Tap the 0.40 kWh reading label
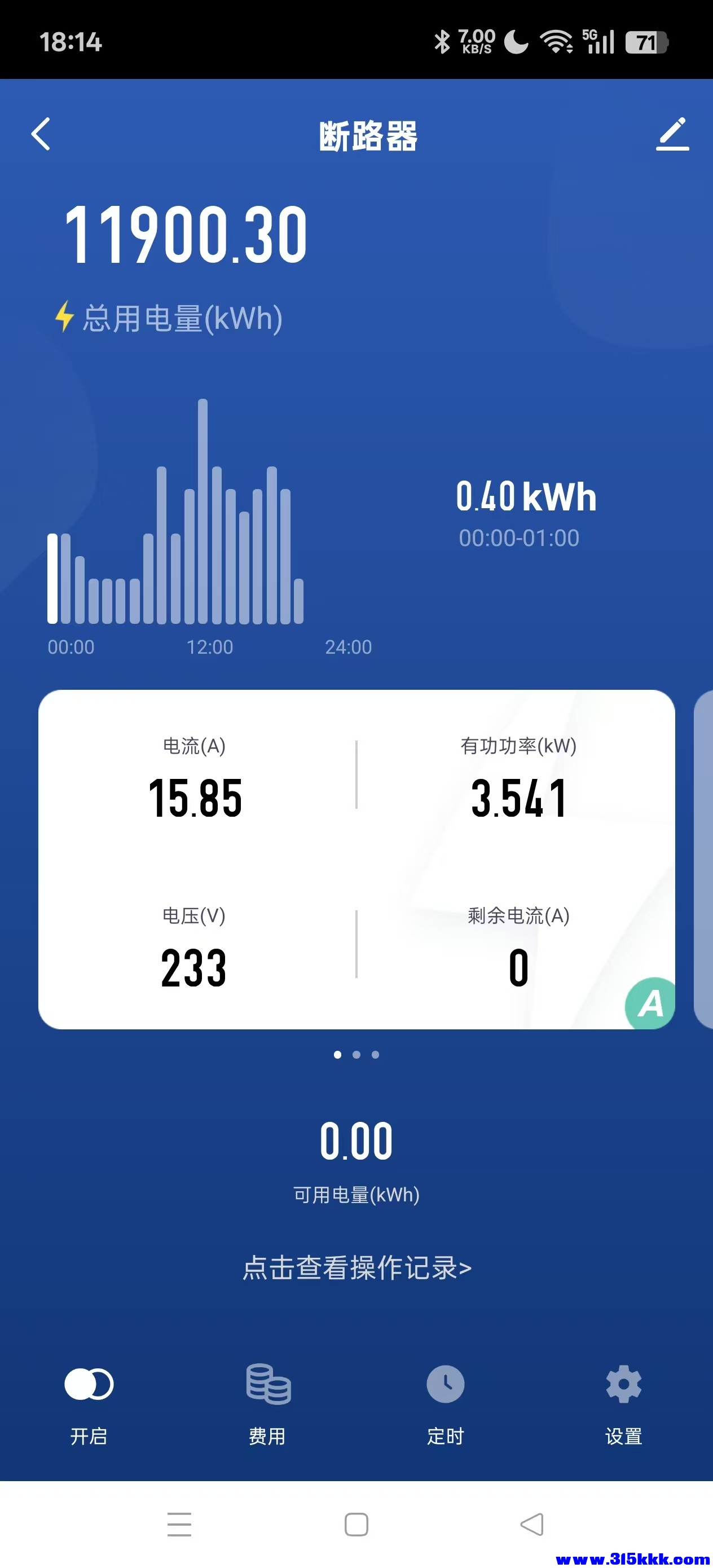 [x=526, y=497]
